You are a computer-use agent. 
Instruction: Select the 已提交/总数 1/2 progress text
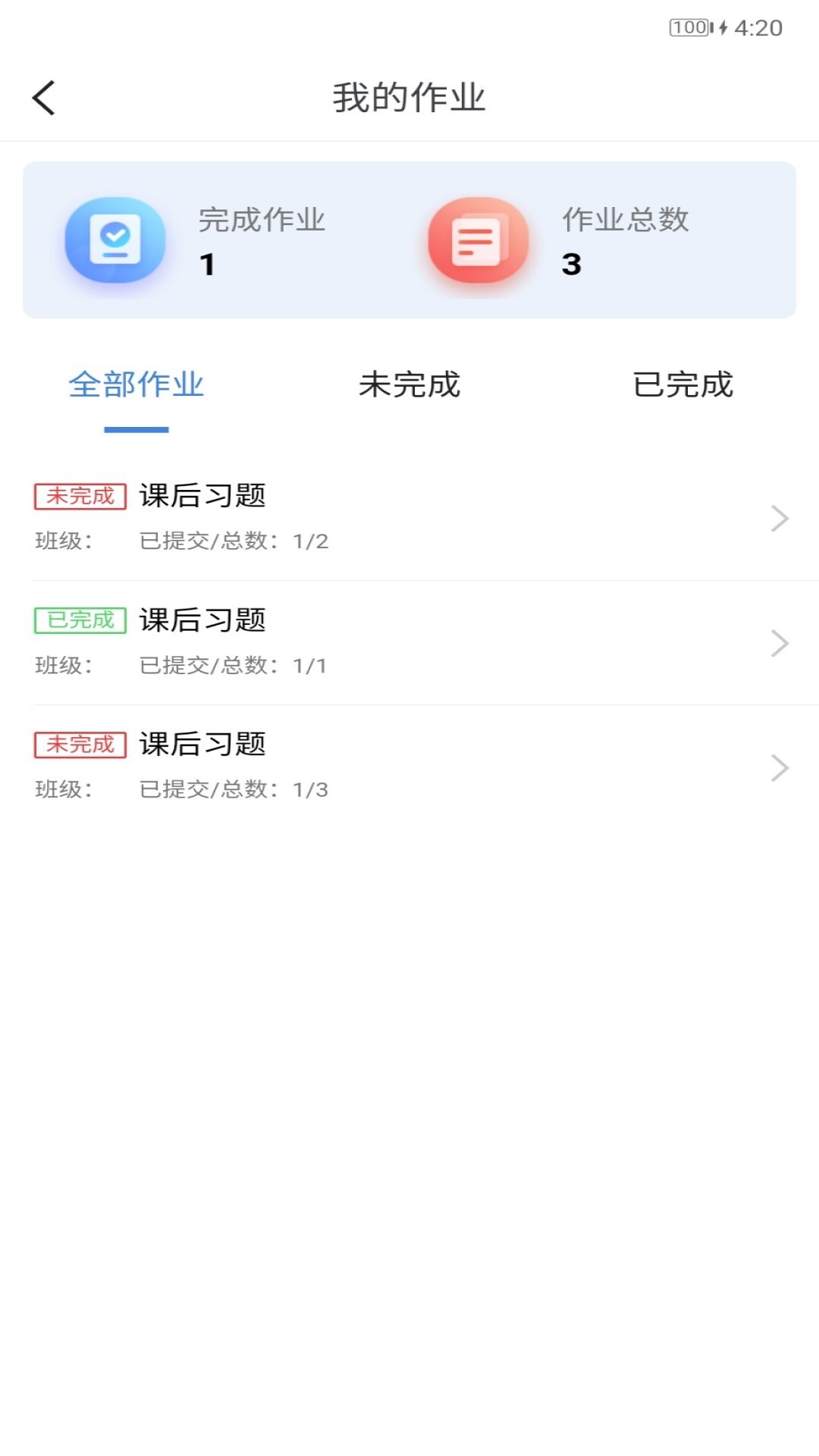[x=234, y=541]
